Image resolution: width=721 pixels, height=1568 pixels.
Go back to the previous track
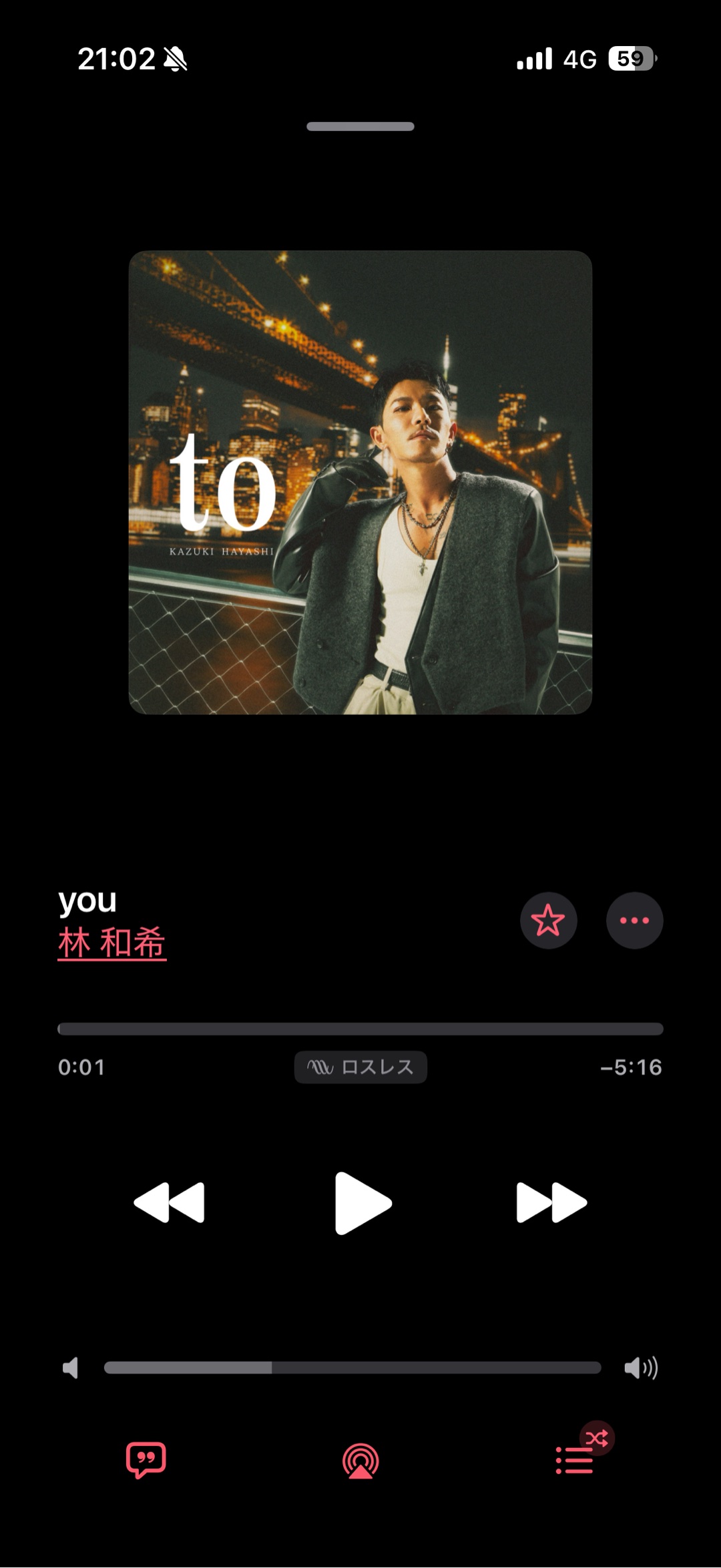click(170, 1203)
